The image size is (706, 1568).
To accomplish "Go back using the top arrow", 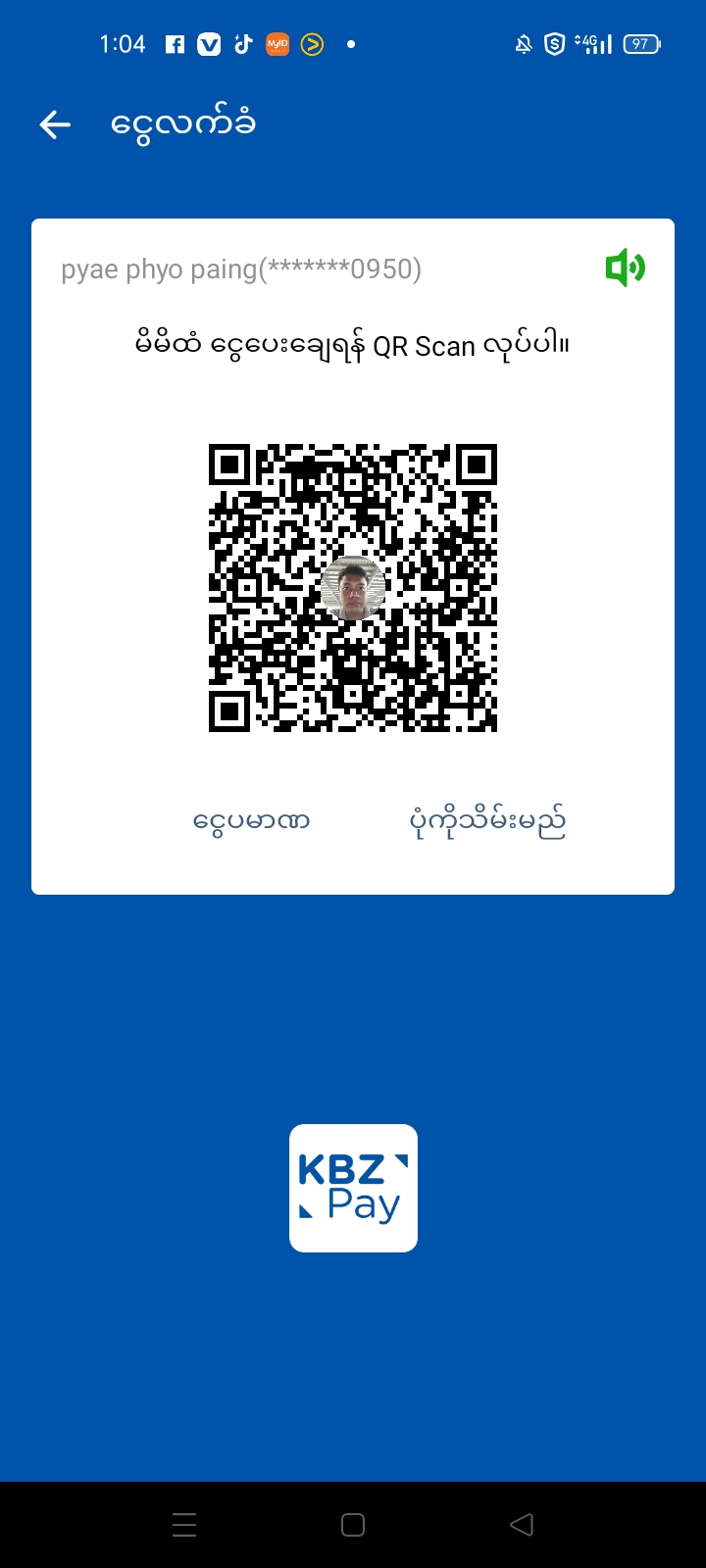I will coord(55,124).
